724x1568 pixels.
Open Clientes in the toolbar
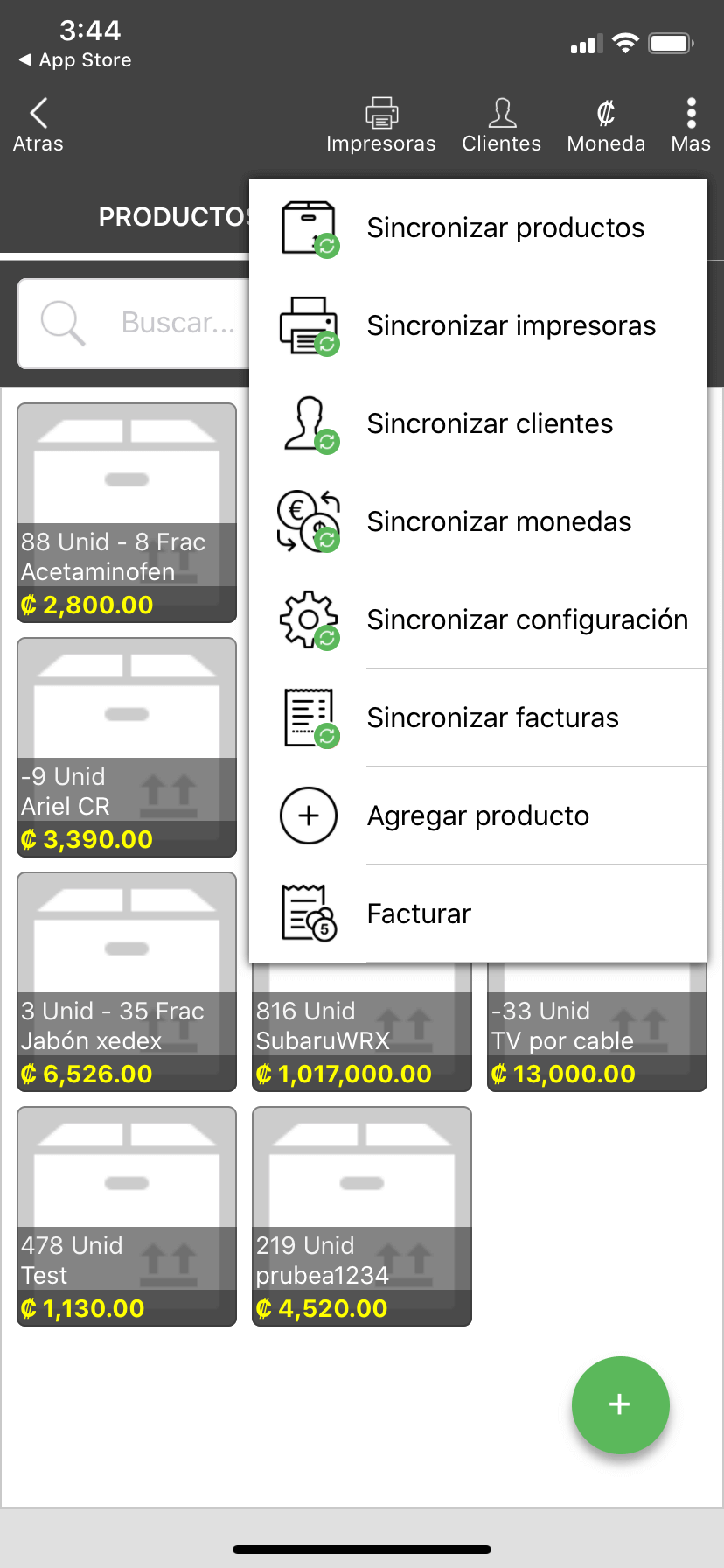(501, 125)
